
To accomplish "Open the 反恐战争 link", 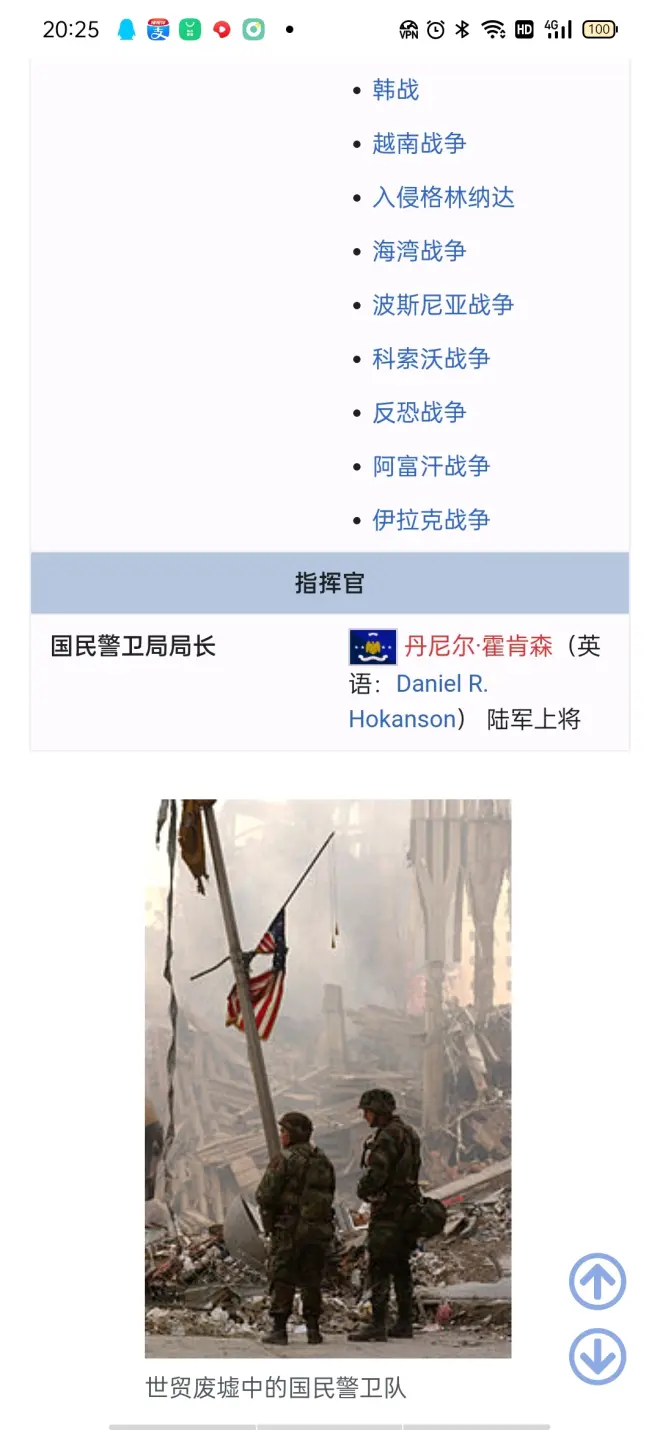I will tap(419, 412).
